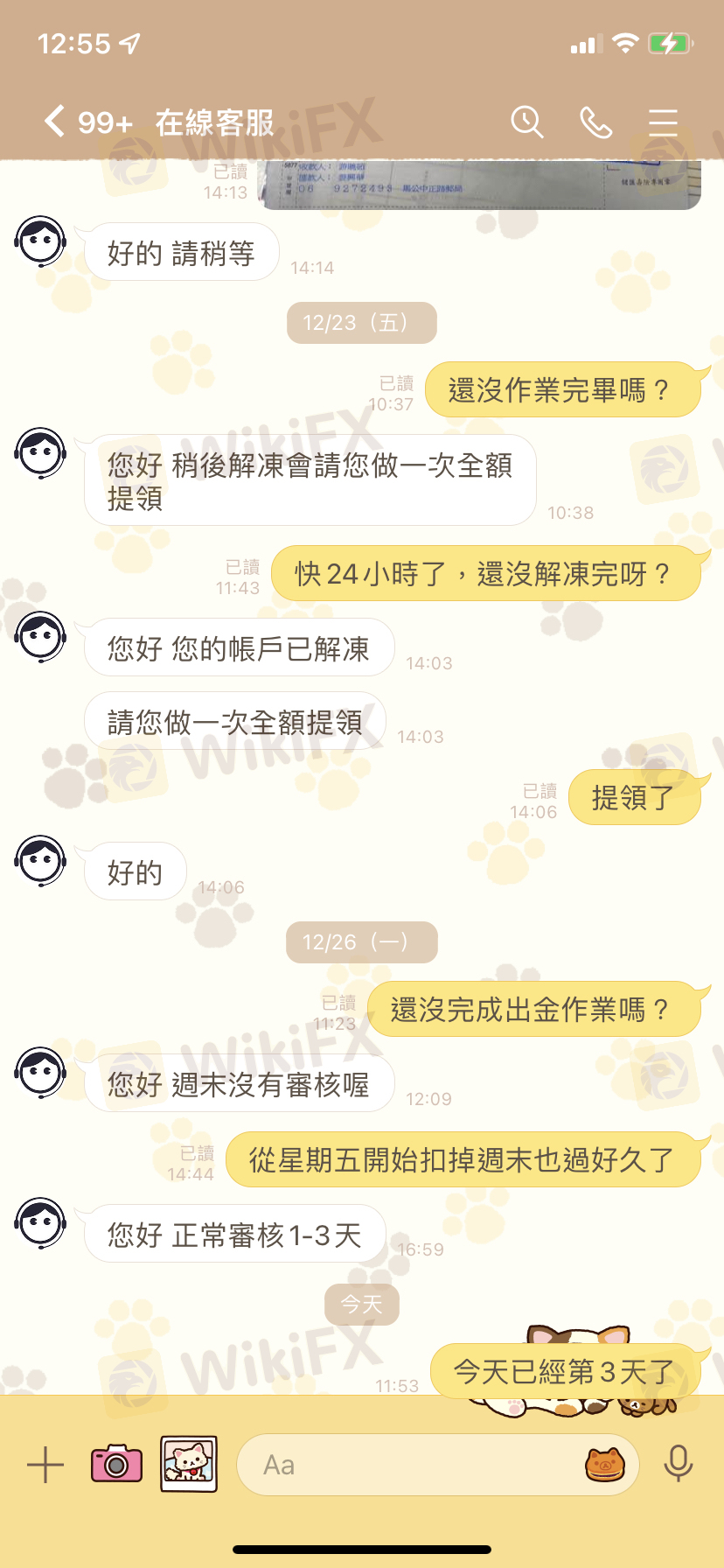The image size is (724, 1568).
Task: Search within this conversation
Action: (x=527, y=122)
